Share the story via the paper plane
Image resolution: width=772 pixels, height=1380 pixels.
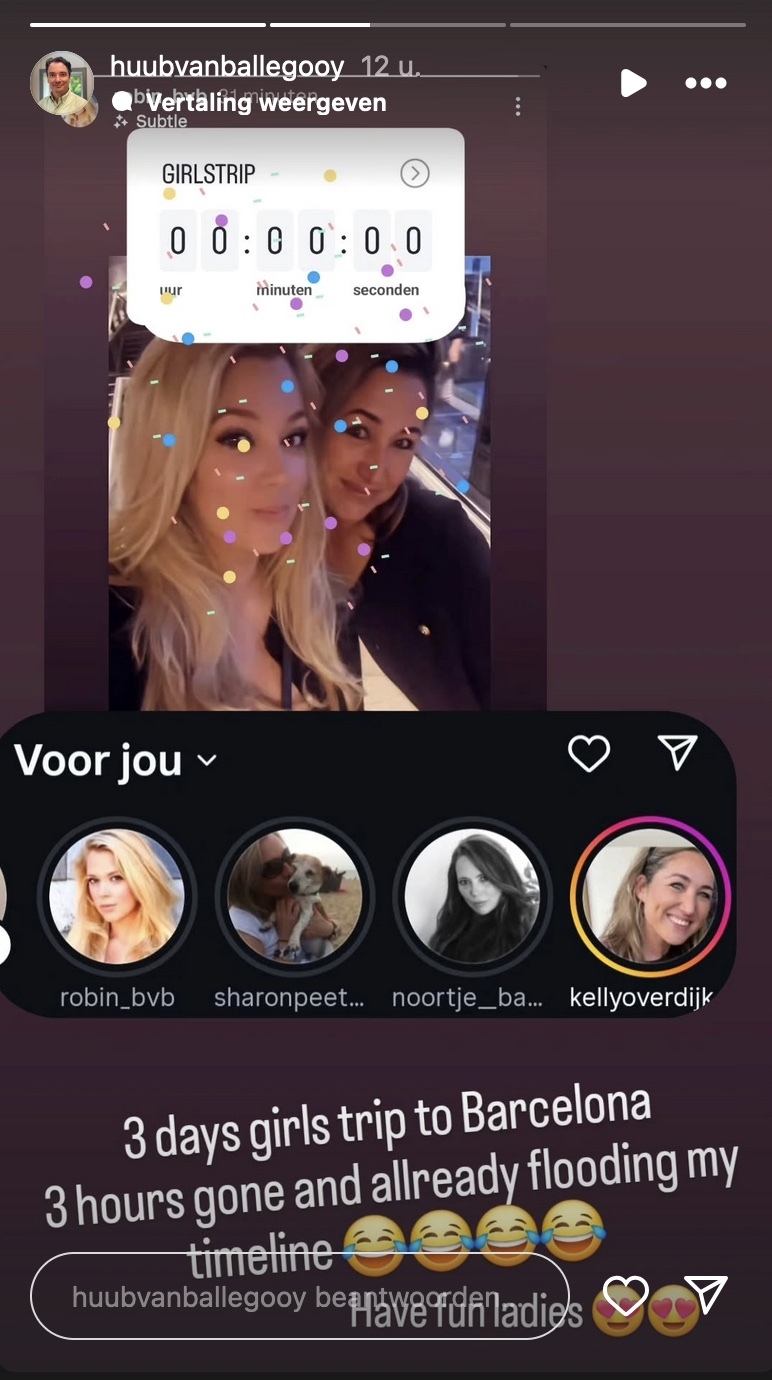706,1295
